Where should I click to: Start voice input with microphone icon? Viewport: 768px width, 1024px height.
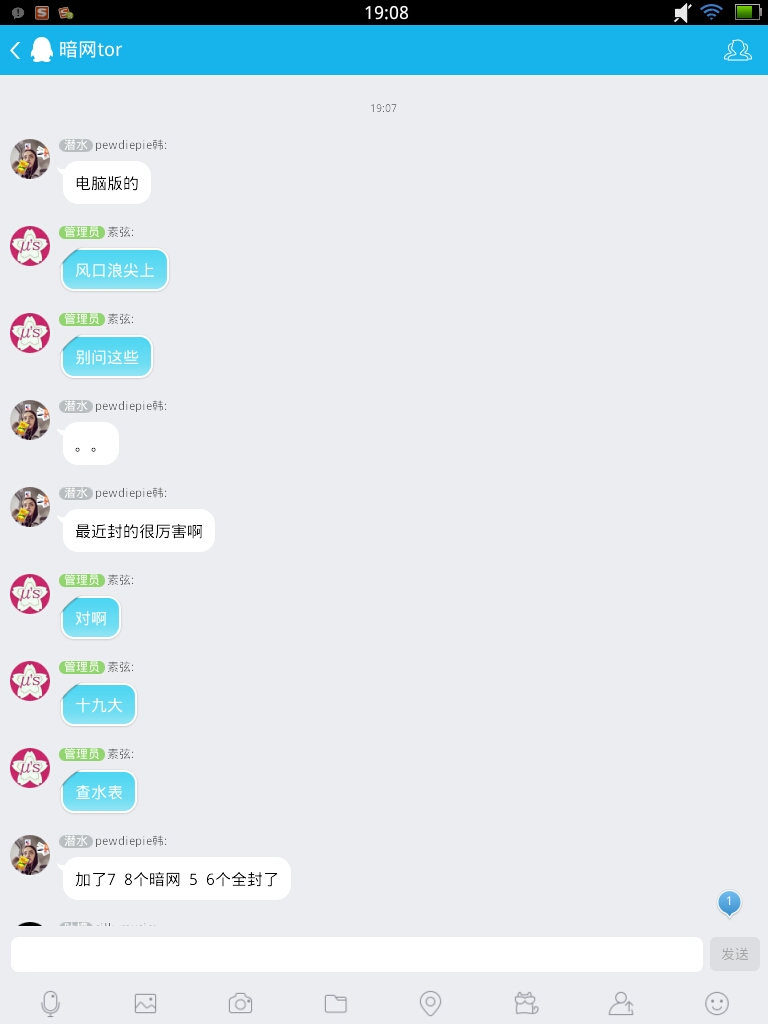(x=50, y=1003)
